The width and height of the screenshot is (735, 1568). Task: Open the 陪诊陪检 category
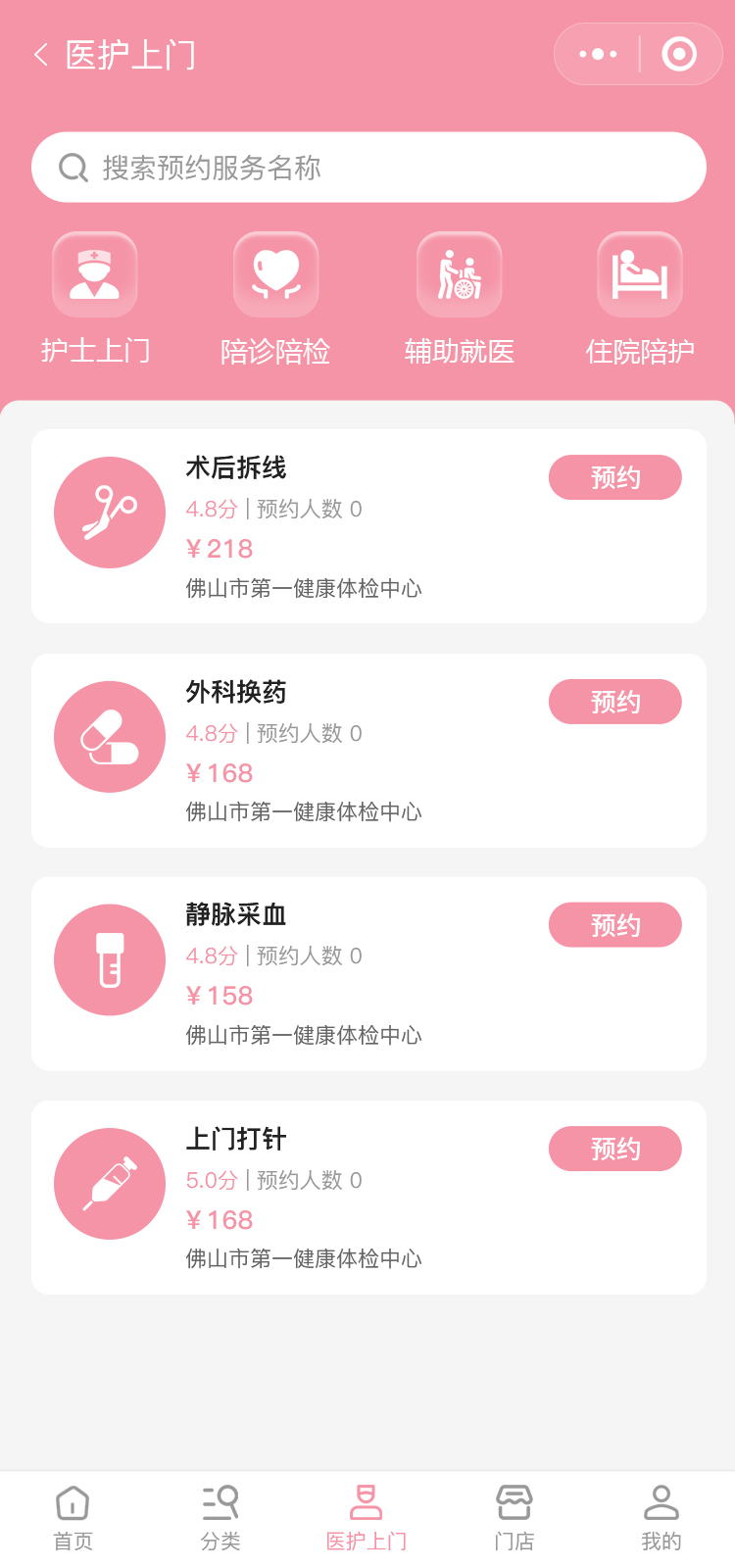(275, 298)
